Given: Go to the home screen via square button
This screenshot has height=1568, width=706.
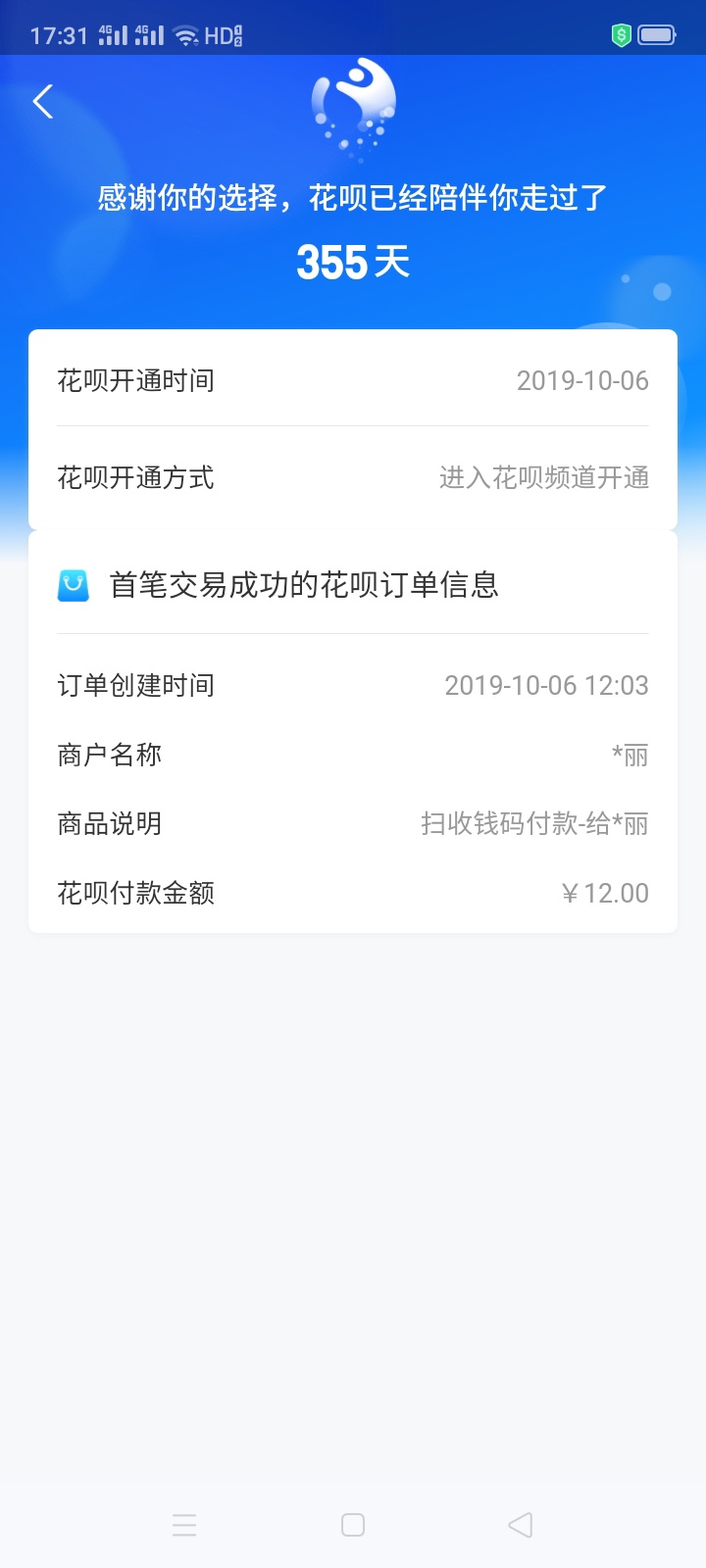Looking at the screenshot, I should coord(353,1525).
